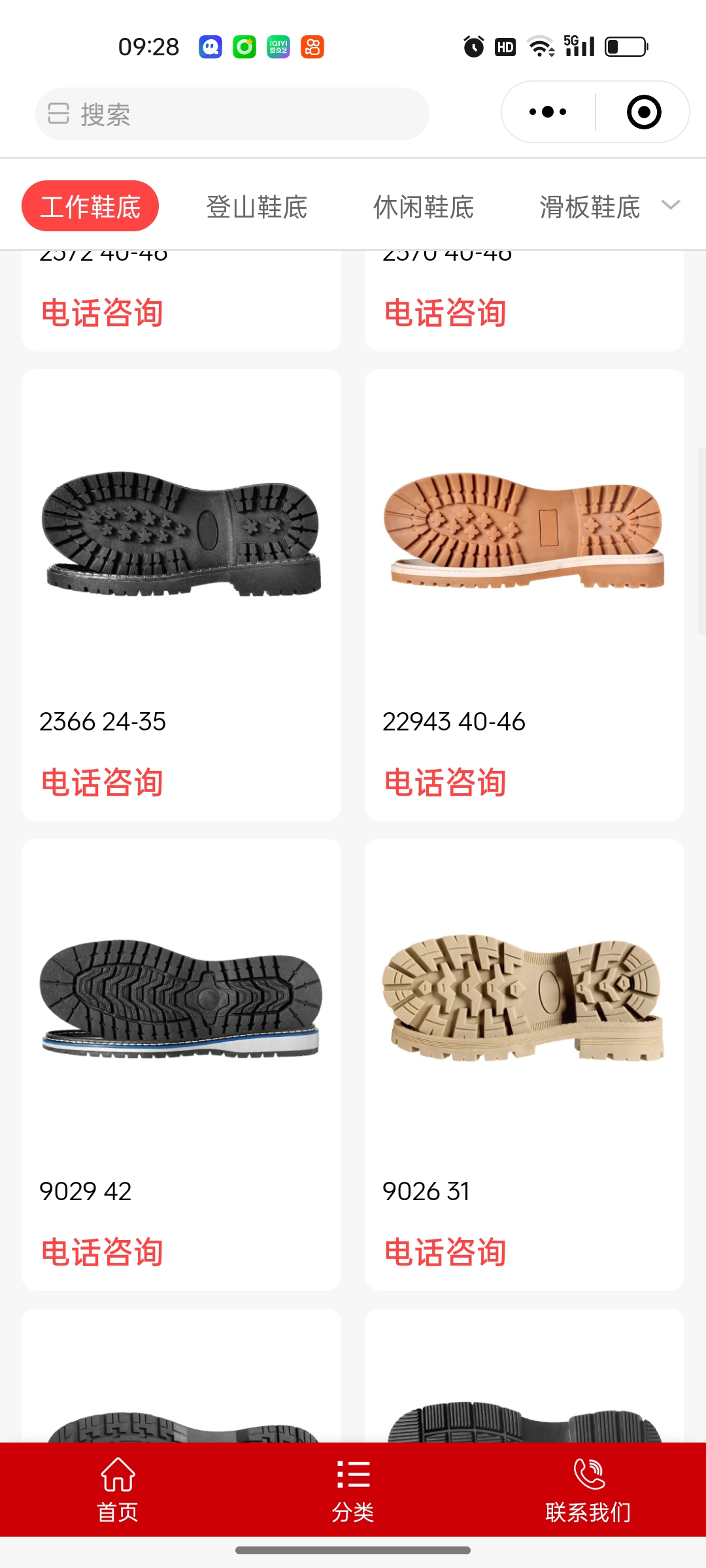The image size is (706, 1568).
Task: Switch to the 登山鞋底 tab
Action: coord(257,207)
